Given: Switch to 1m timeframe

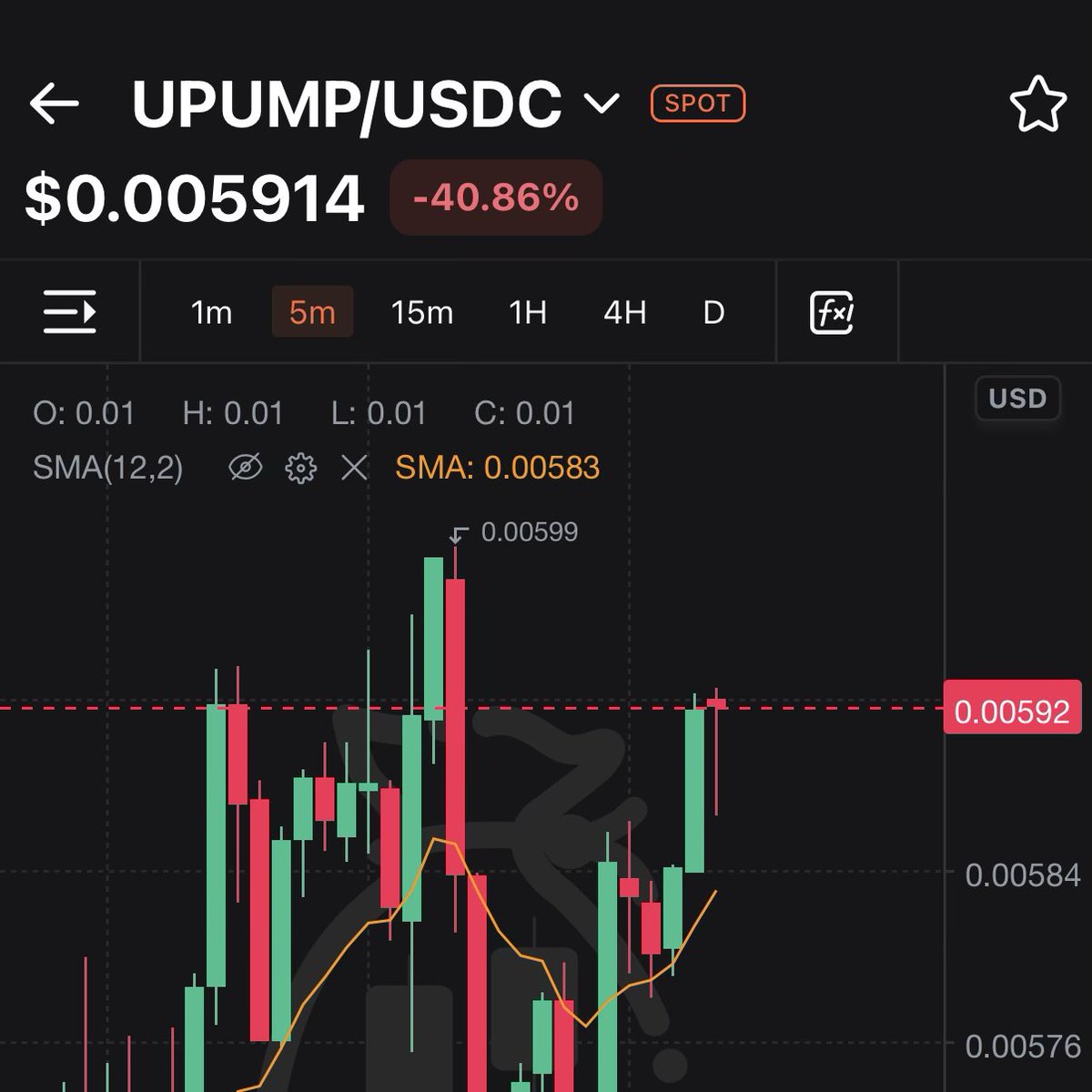Looking at the screenshot, I should coord(211,312).
